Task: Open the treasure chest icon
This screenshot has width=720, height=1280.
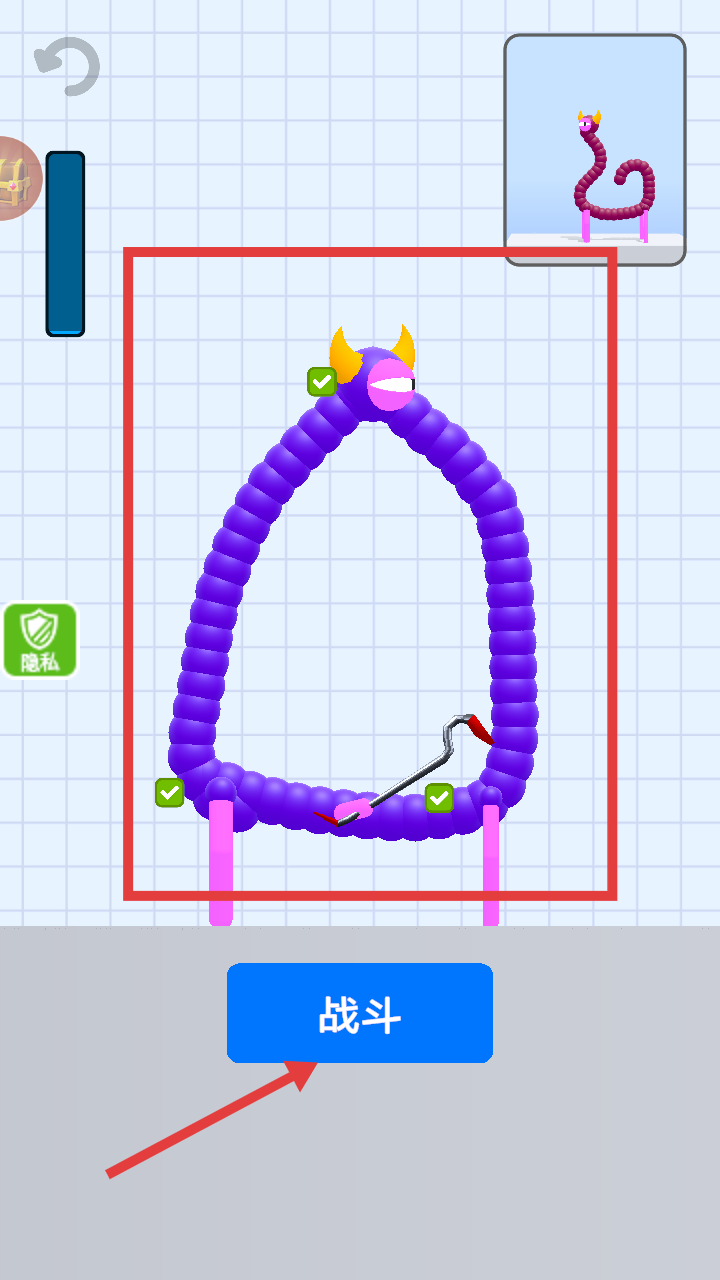Action: coord(15,179)
